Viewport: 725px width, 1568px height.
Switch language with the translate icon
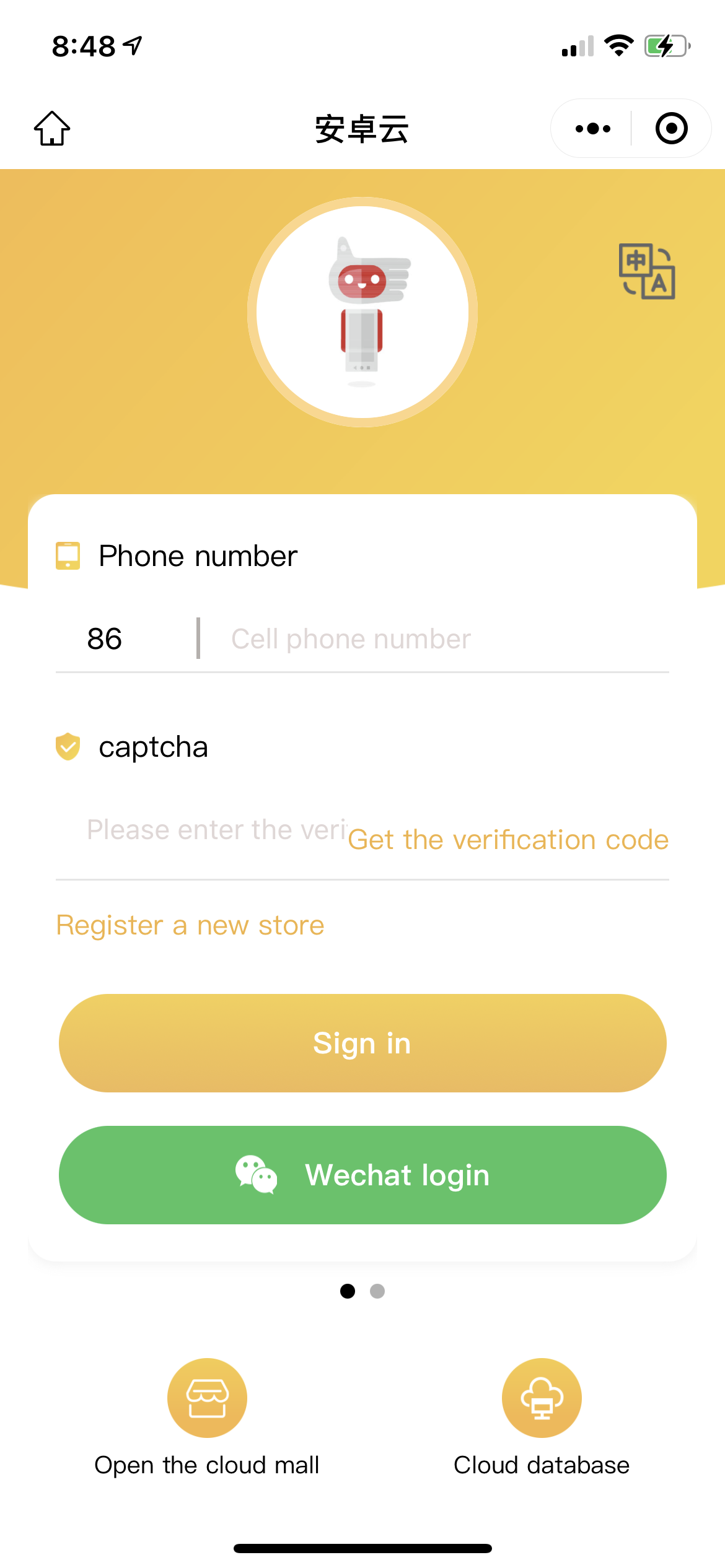pos(647,271)
